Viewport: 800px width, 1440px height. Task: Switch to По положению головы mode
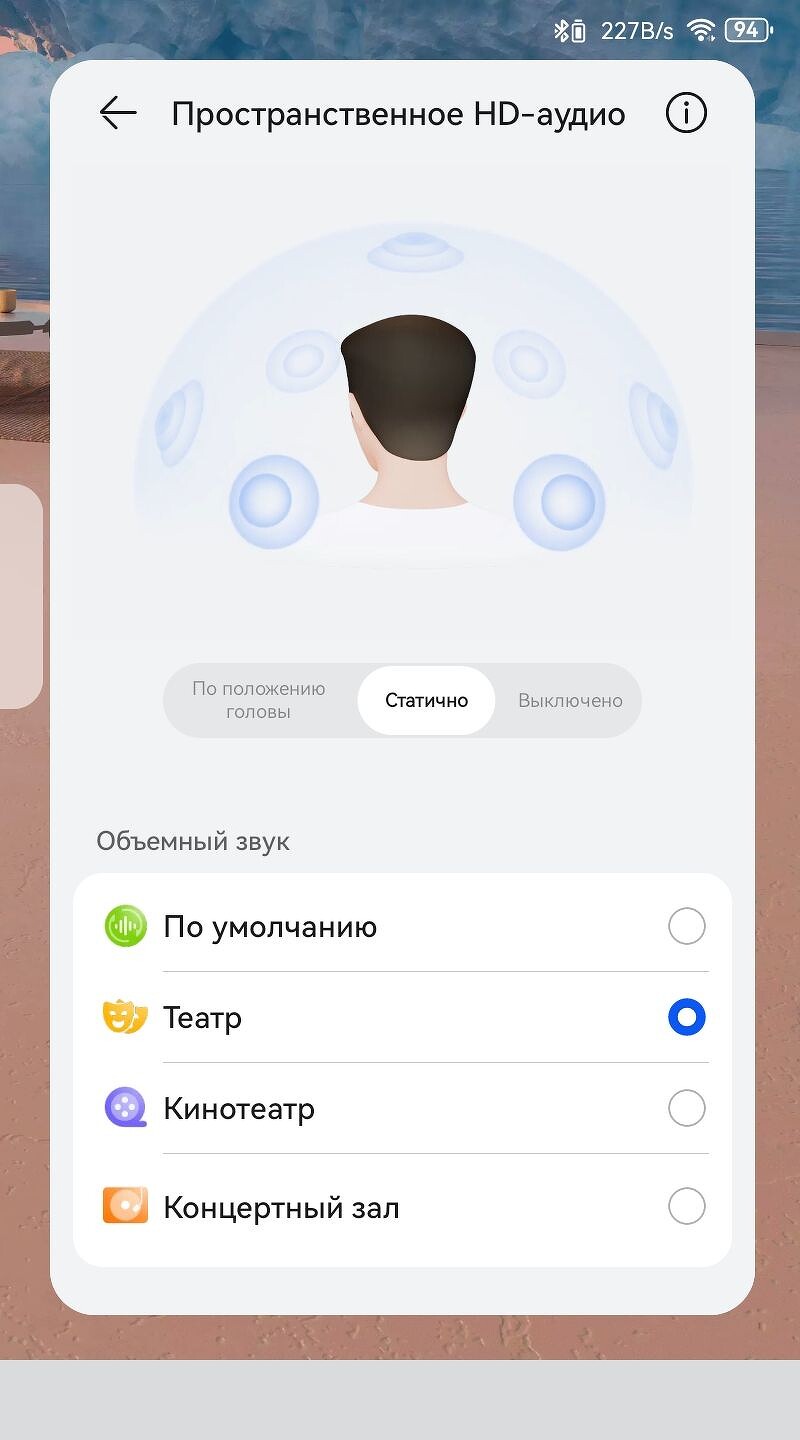259,700
